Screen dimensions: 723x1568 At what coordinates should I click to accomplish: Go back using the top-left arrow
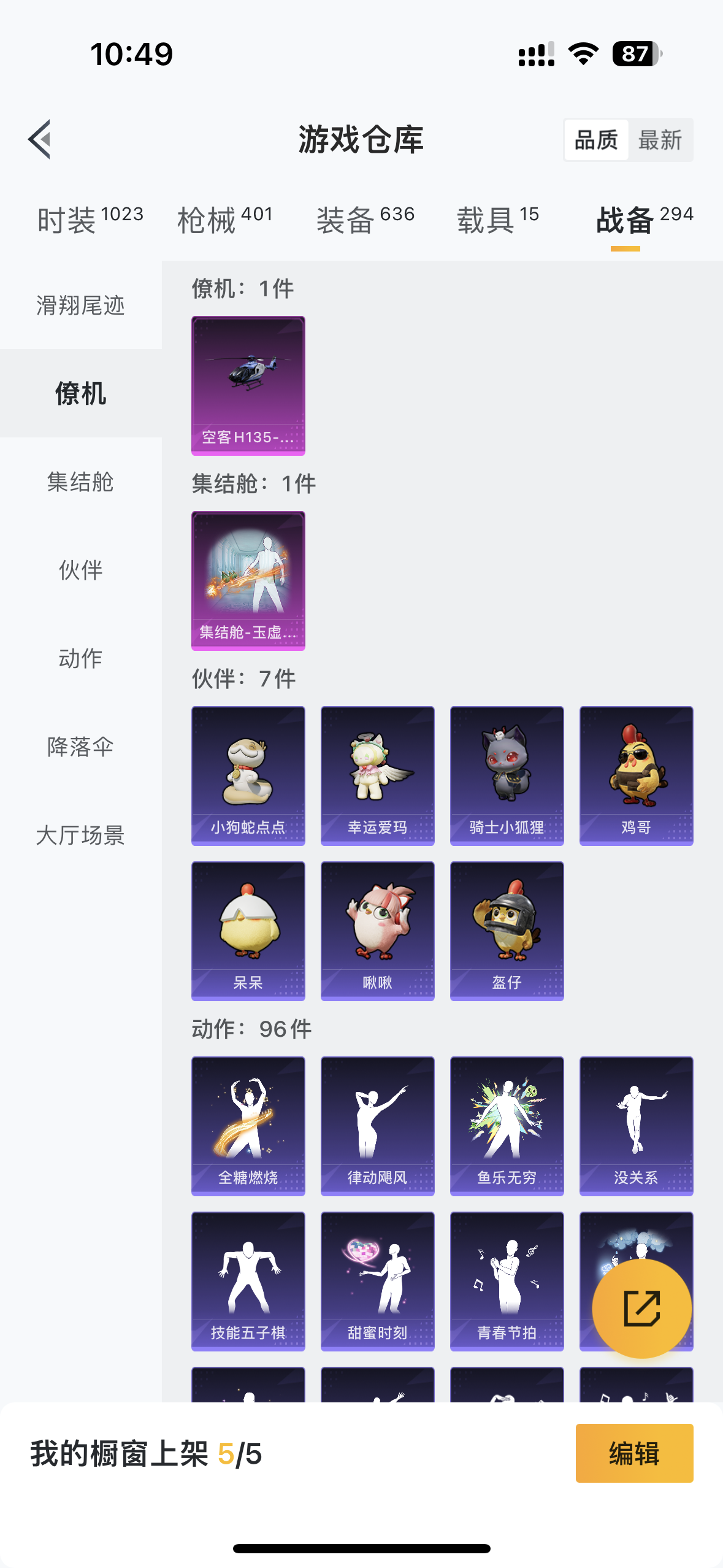(40, 139)
